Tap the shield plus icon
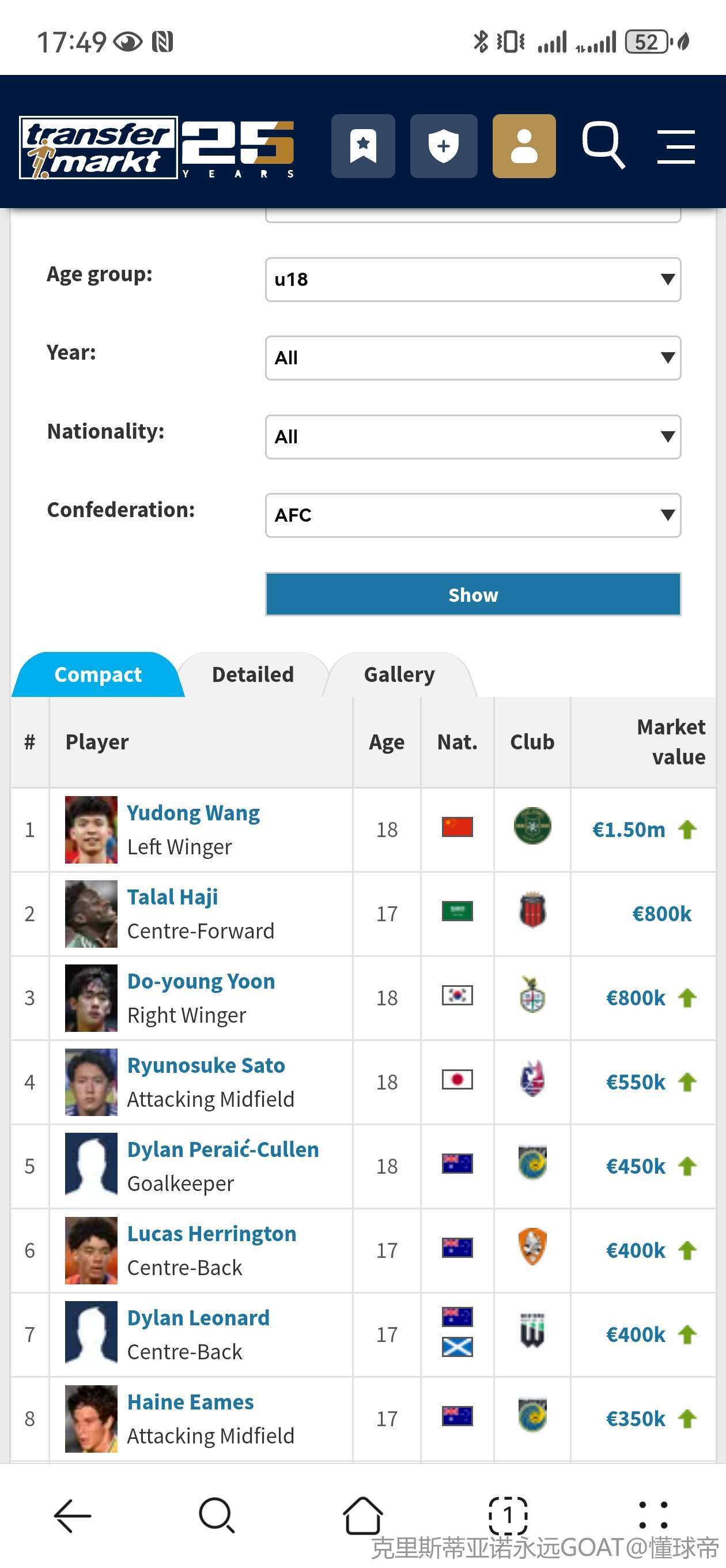Image resolution: width=726 pixels, height=1568 pixels. pos(444,146)
